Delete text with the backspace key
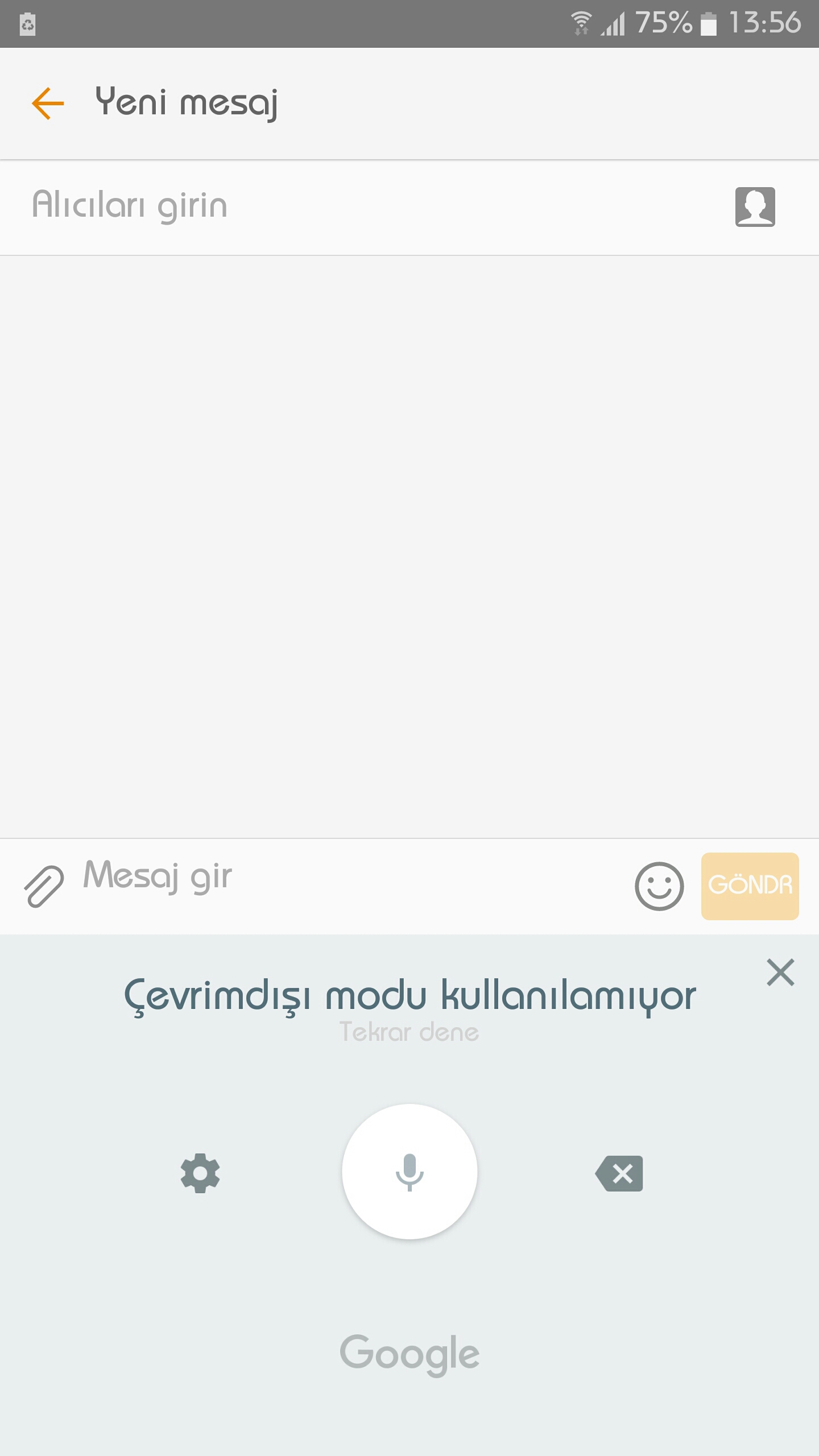 point(619,1173)
